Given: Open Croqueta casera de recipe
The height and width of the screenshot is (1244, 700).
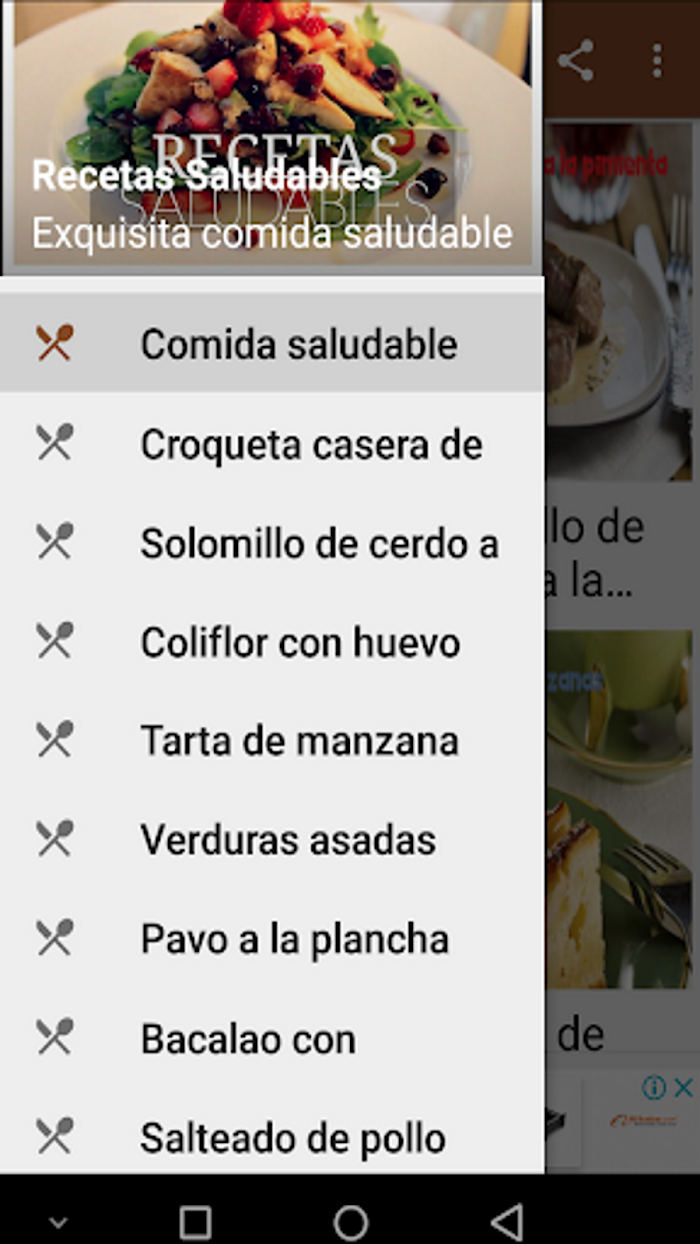Looking at the screenshot, I should tap(272, 443).
